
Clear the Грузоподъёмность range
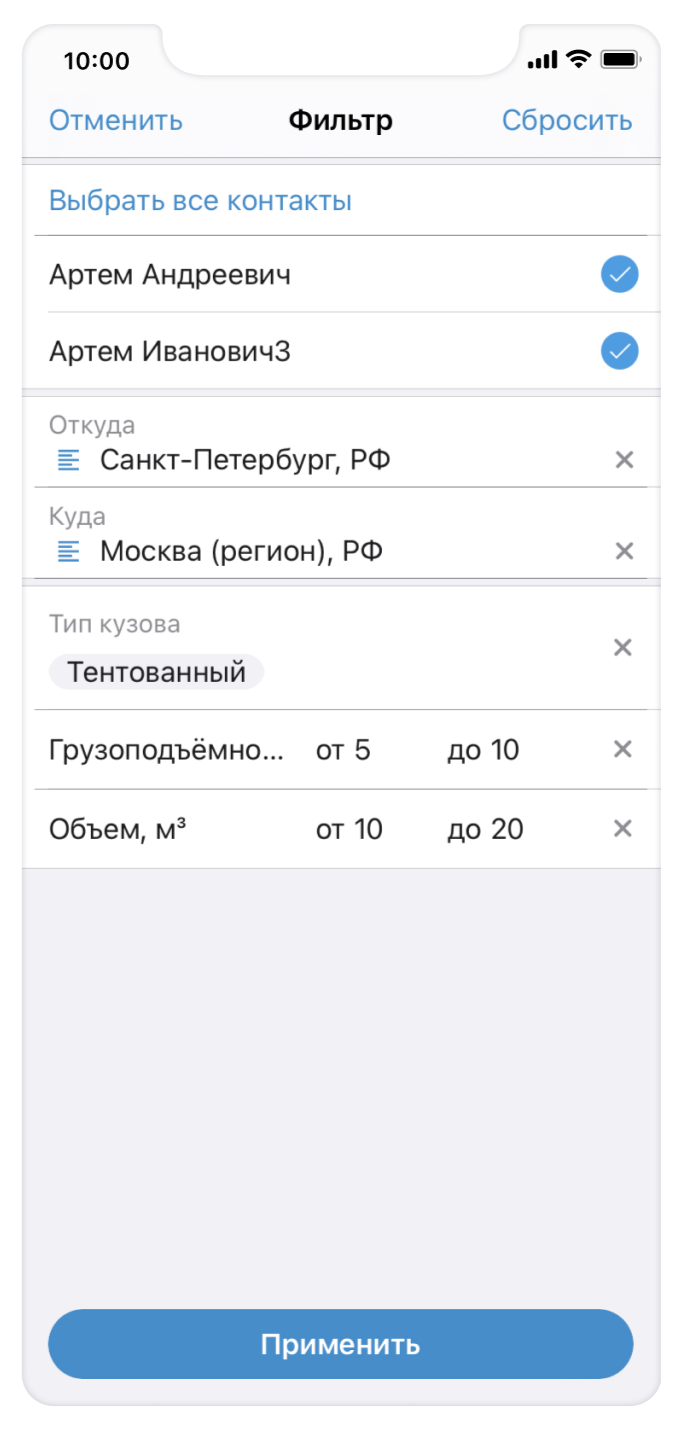coord(622,749)
